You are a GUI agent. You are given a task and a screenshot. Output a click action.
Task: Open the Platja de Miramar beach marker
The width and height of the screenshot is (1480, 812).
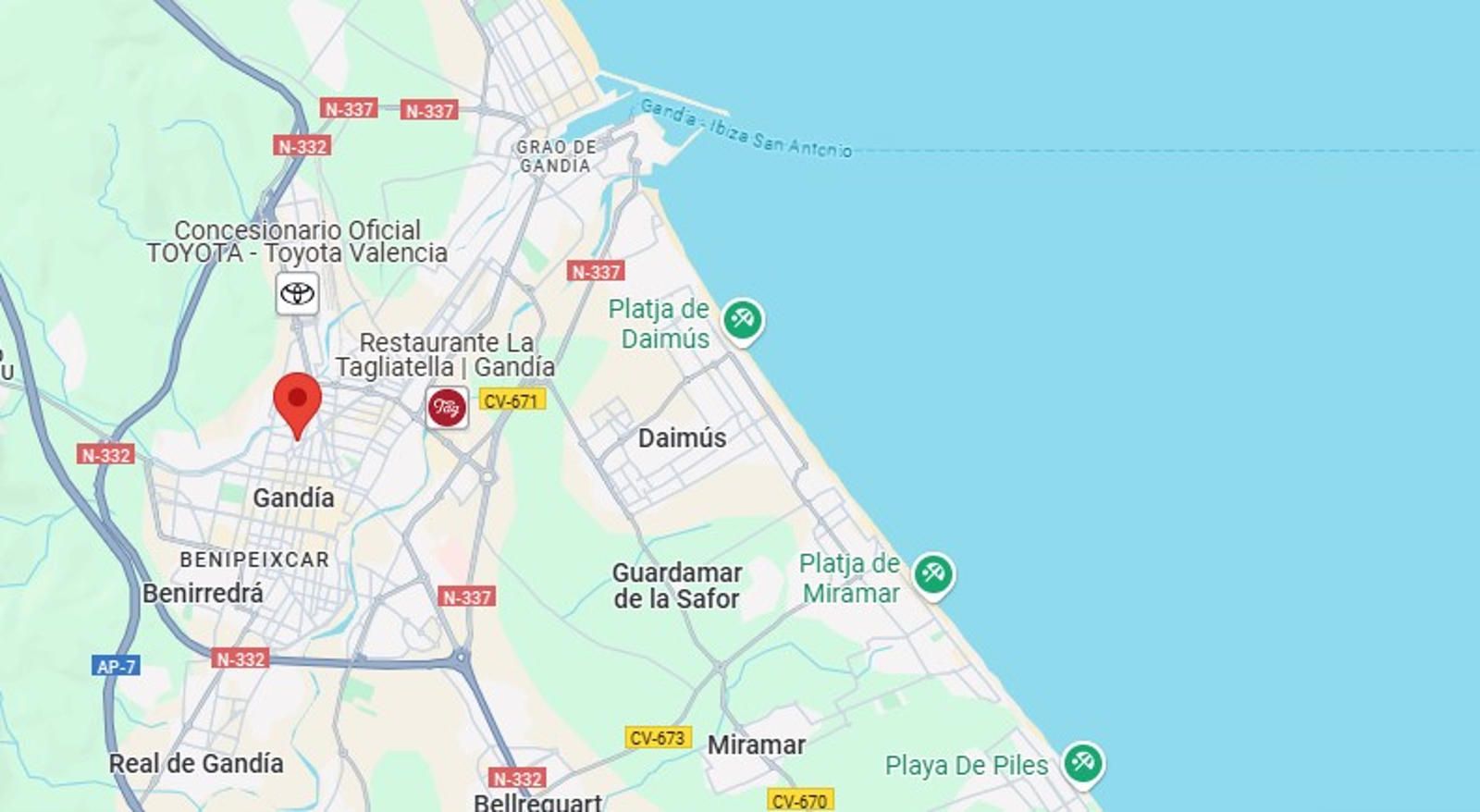pos(933,574)
